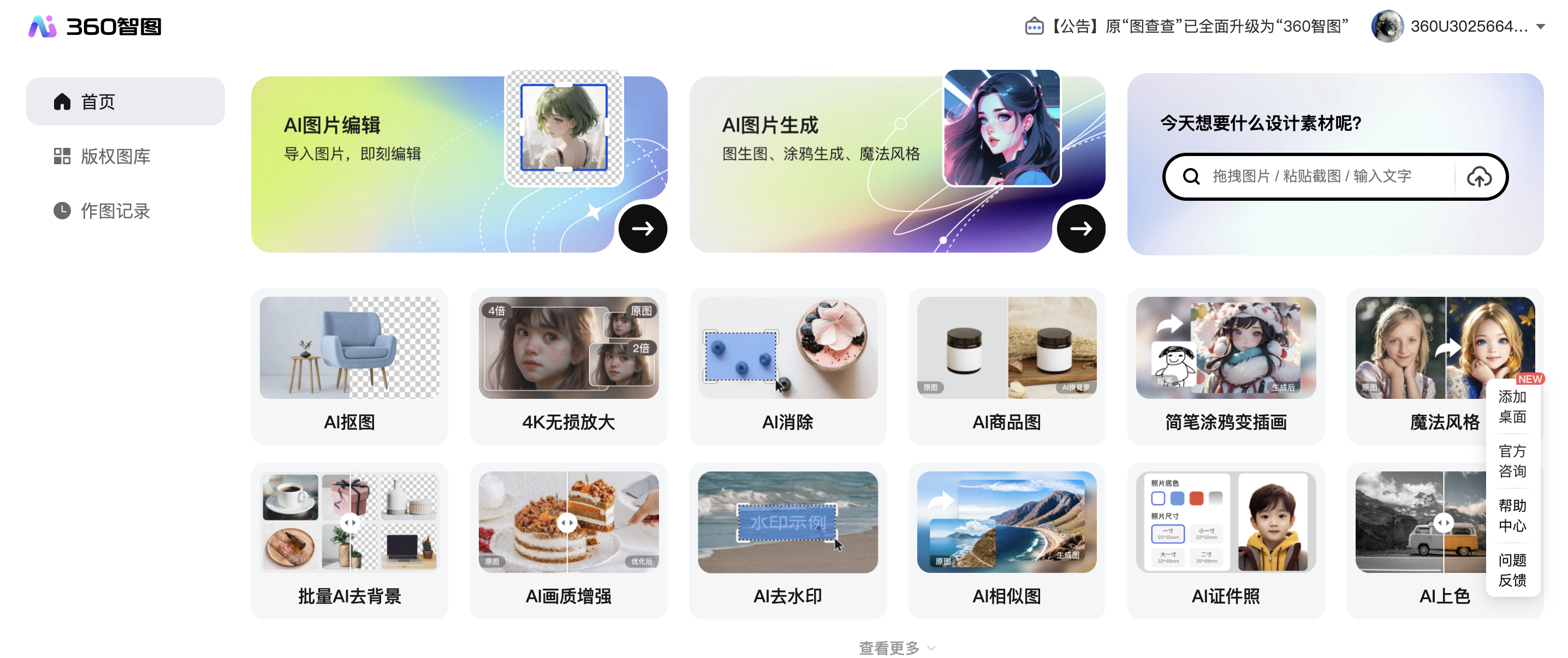The height and width of the screenshot is (658, 1568).
Task: Upload an image via cloud icon
Action: [x=1478, y=177]
